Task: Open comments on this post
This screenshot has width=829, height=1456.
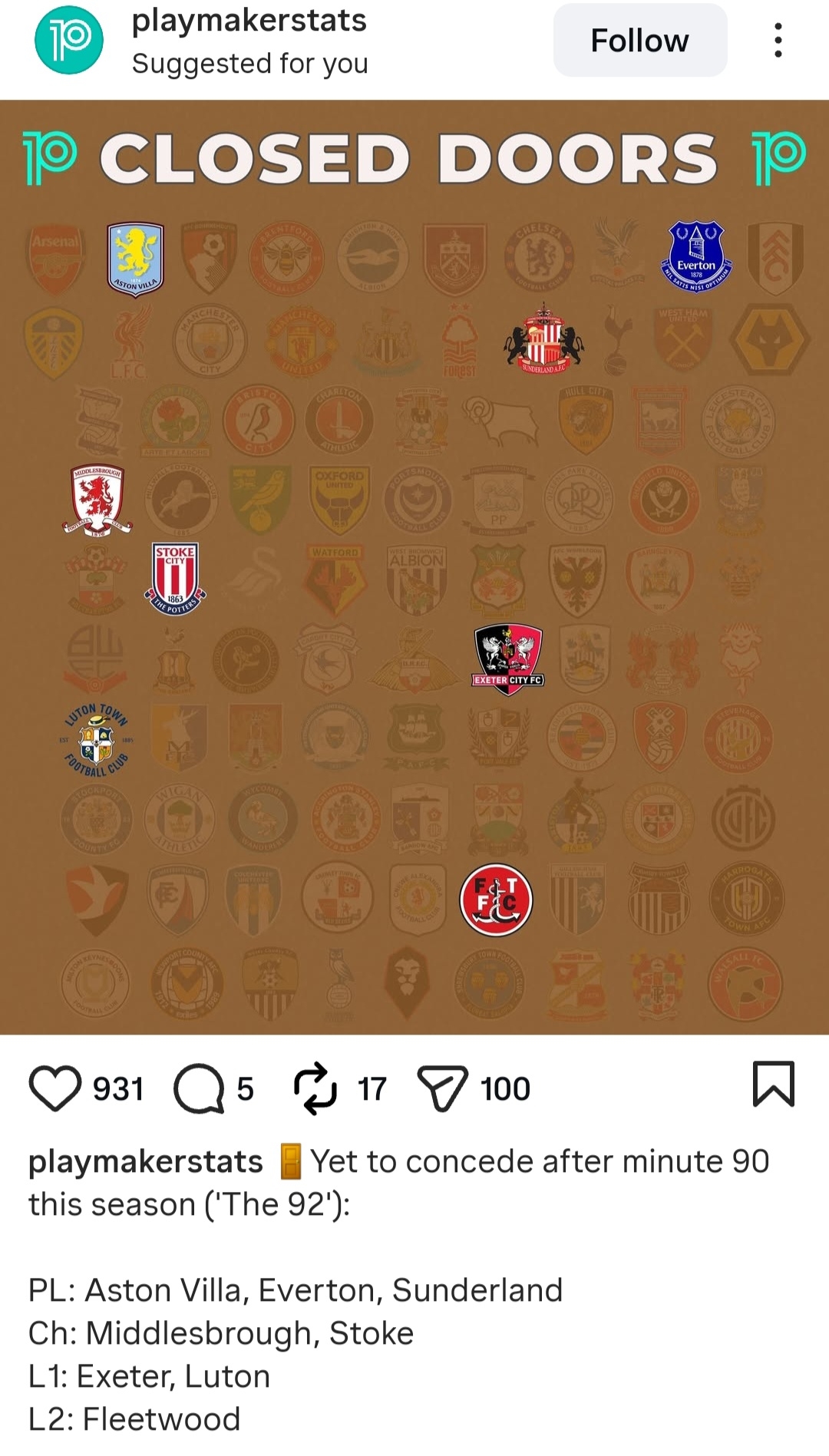Action: pyautogui.click(x=199, y=1088)
